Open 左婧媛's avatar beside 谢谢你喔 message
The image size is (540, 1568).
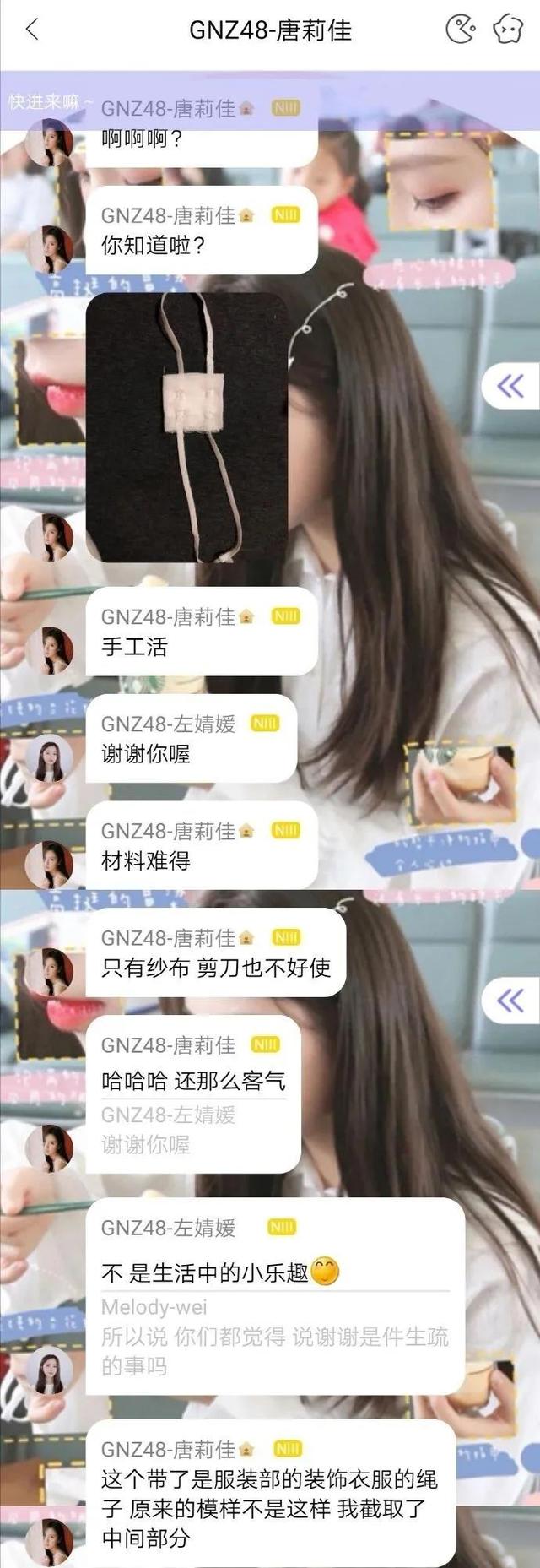[48, 758]
